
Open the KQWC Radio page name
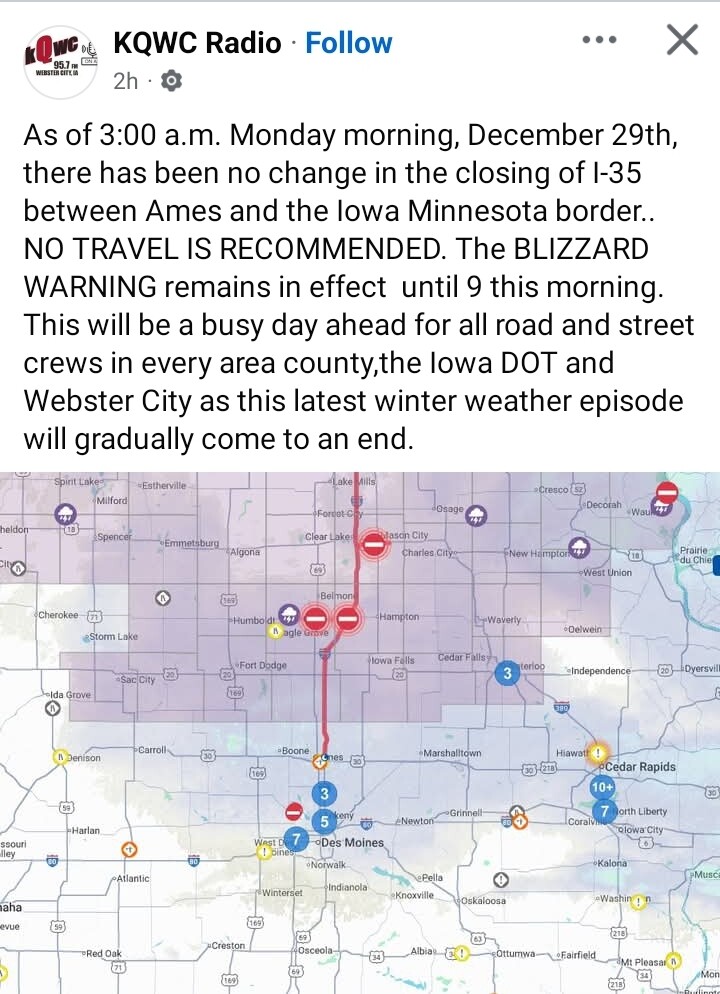point(197,43)
